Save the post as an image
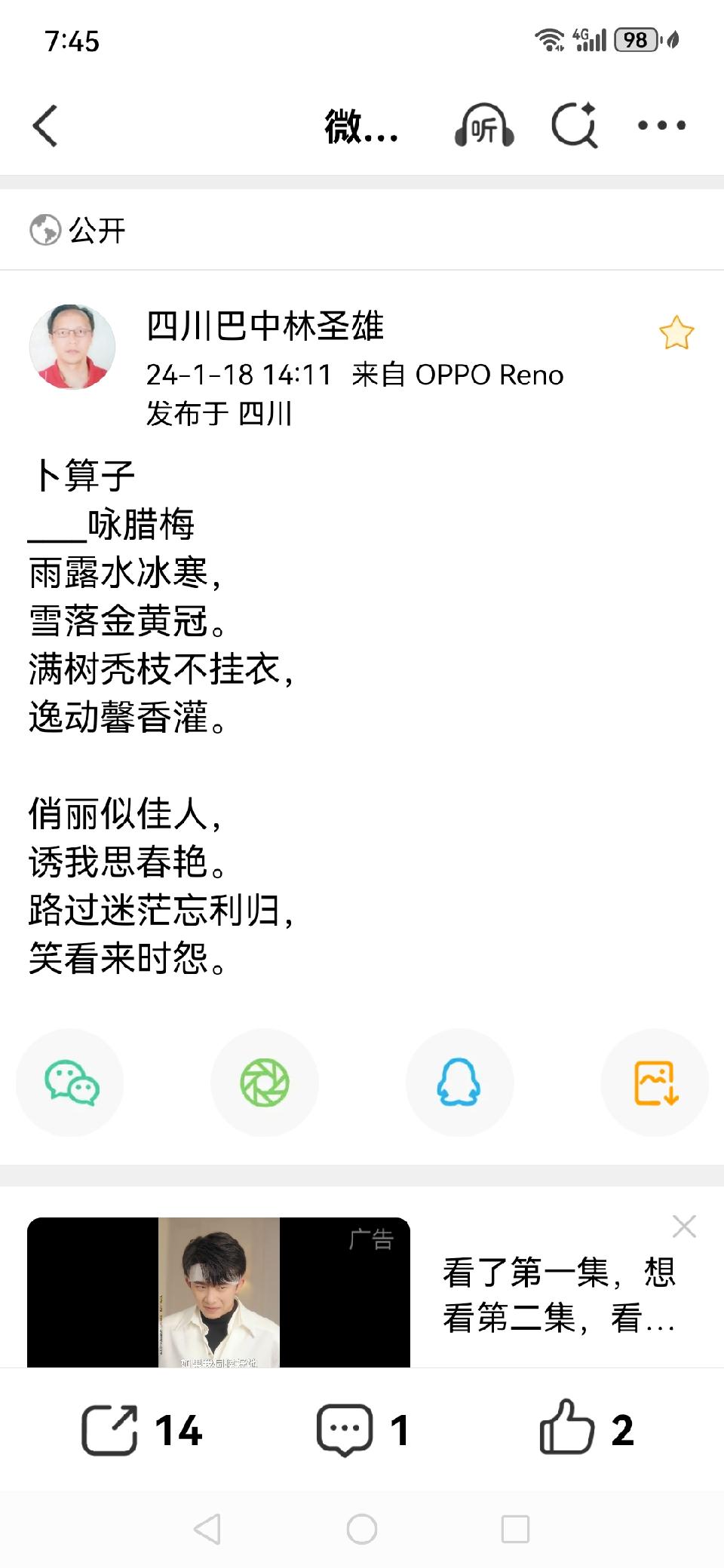The width and height of the screenshot is (724, 1568). coord(655,1083)
